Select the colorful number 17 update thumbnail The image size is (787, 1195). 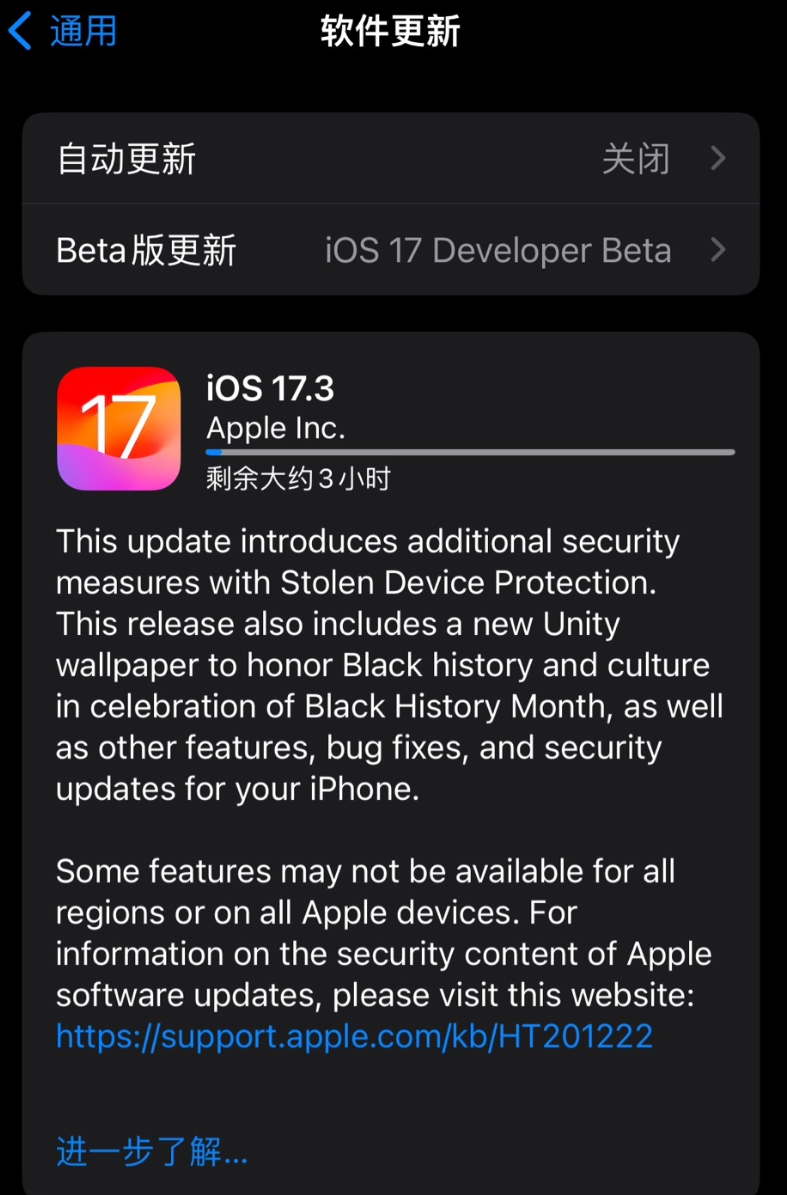pyautogui.click(x=119, y=428)
